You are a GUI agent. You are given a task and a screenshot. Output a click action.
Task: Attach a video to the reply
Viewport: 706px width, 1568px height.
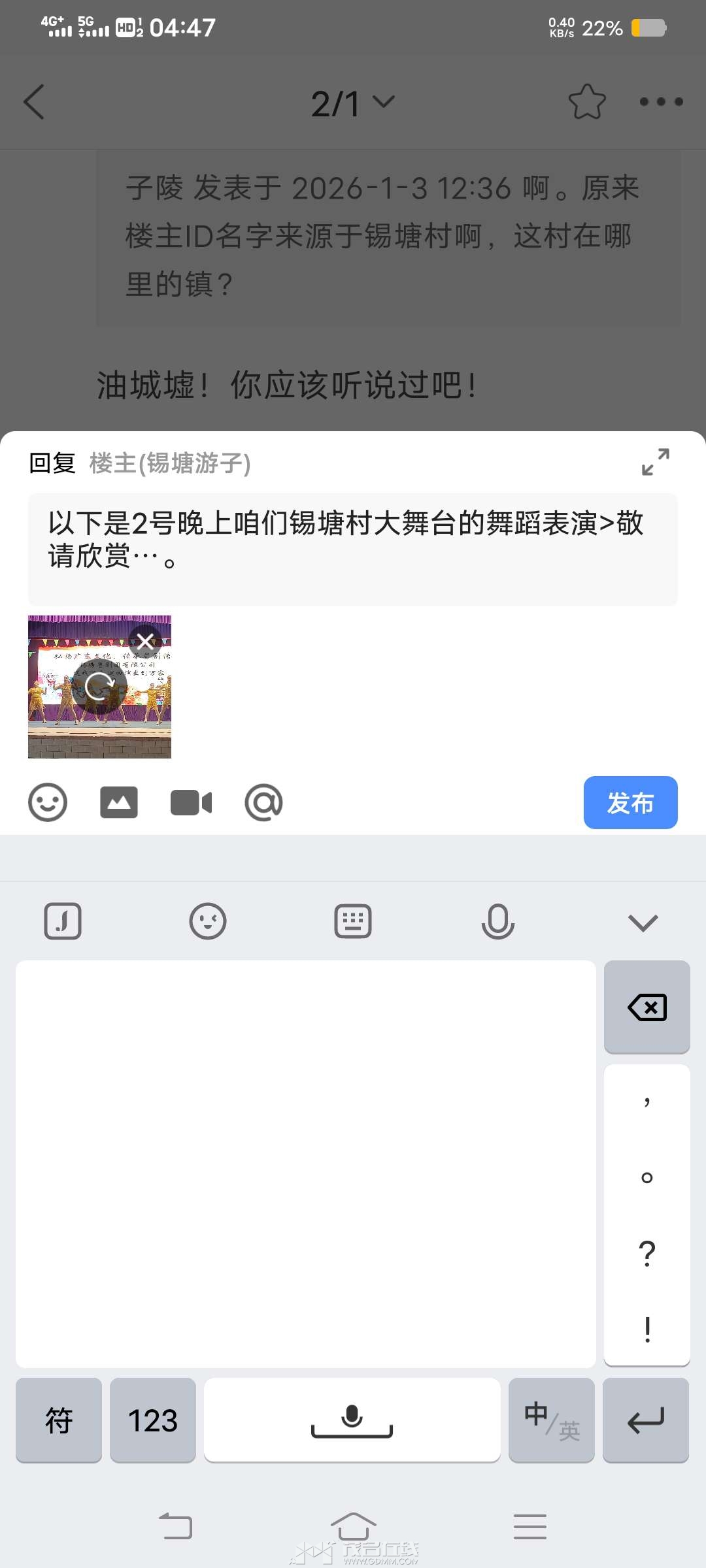(191, 802)
